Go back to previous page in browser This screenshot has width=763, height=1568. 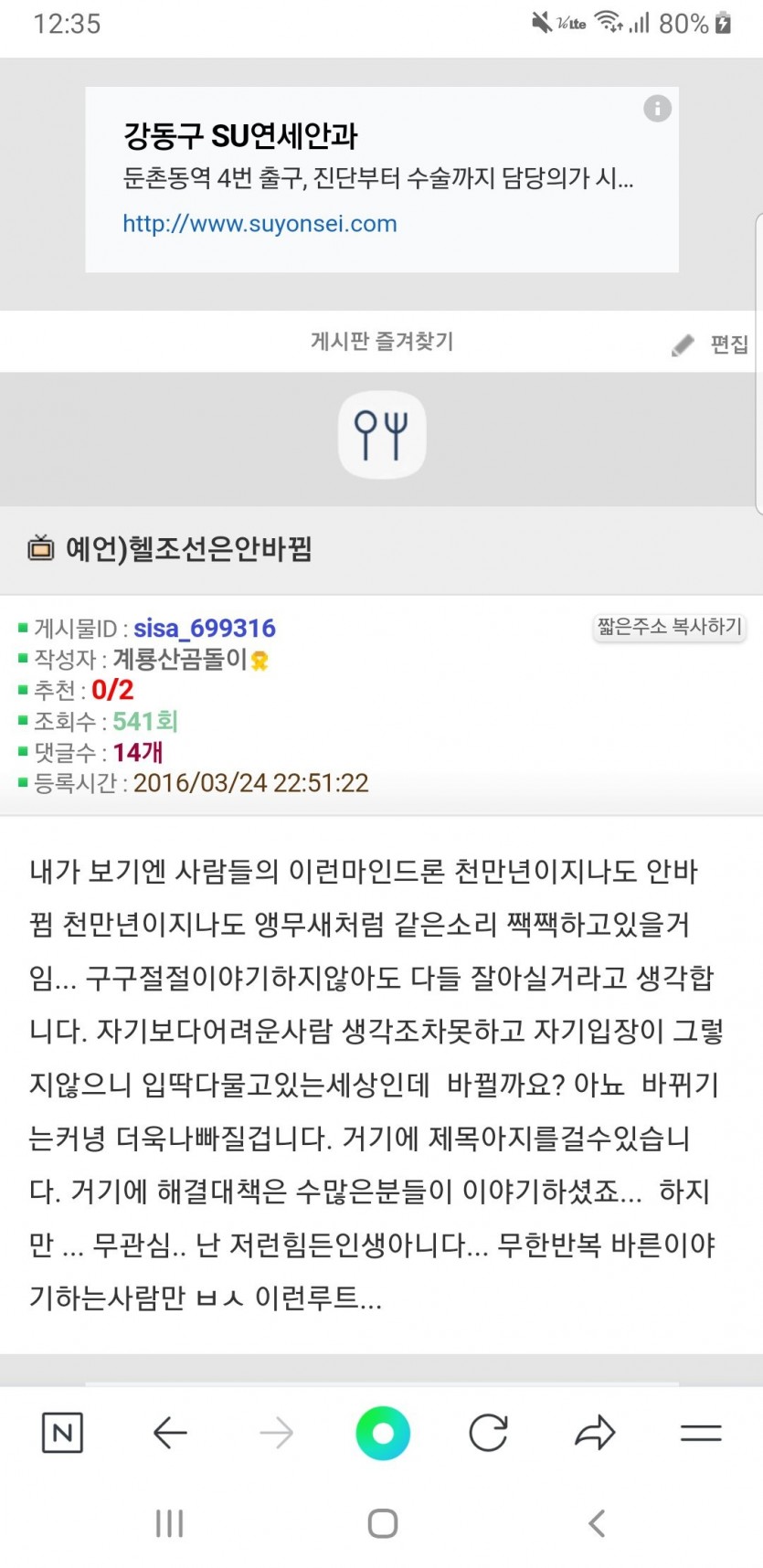click(170, 1433)
